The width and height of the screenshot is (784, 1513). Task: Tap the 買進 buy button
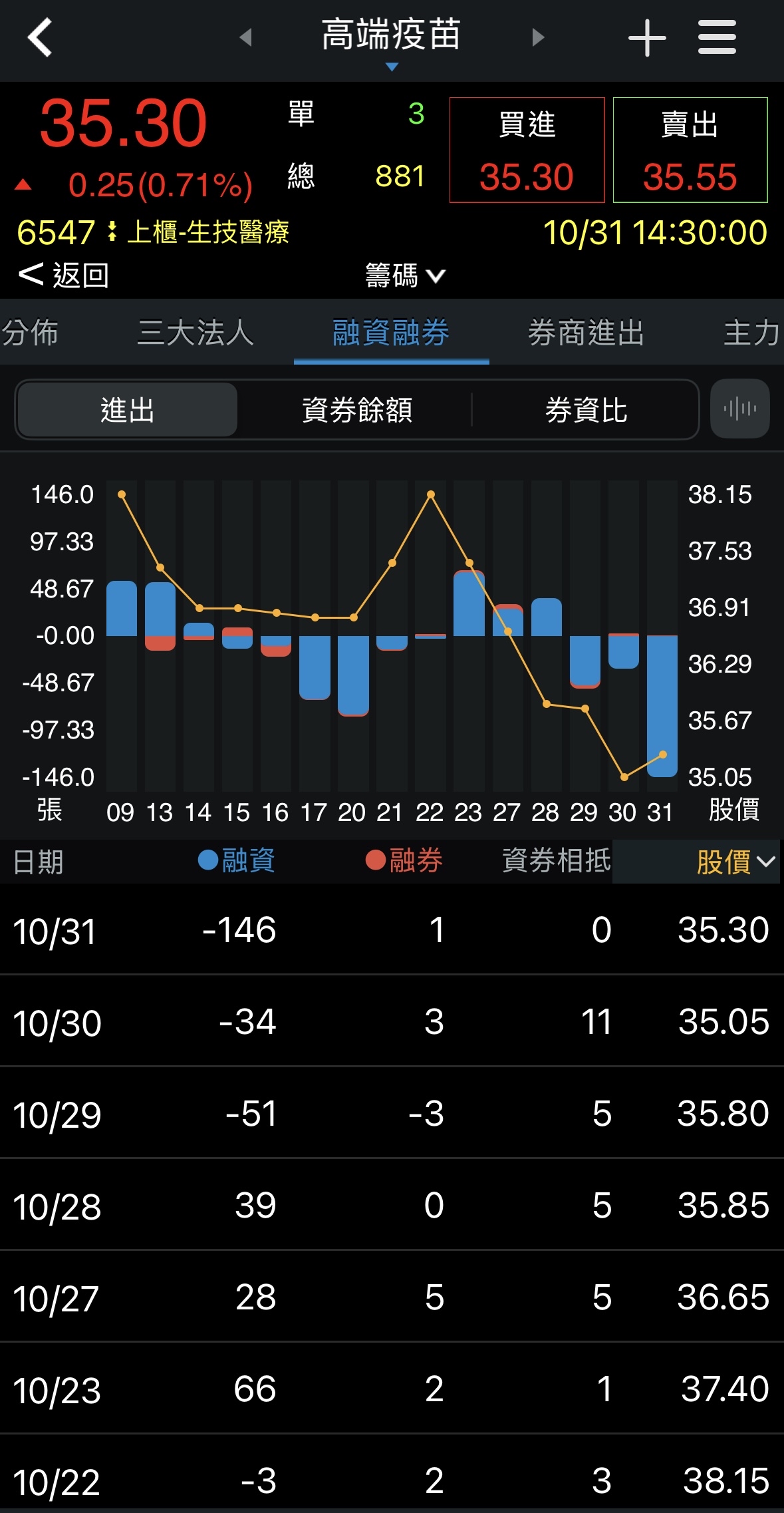[527, 150]
